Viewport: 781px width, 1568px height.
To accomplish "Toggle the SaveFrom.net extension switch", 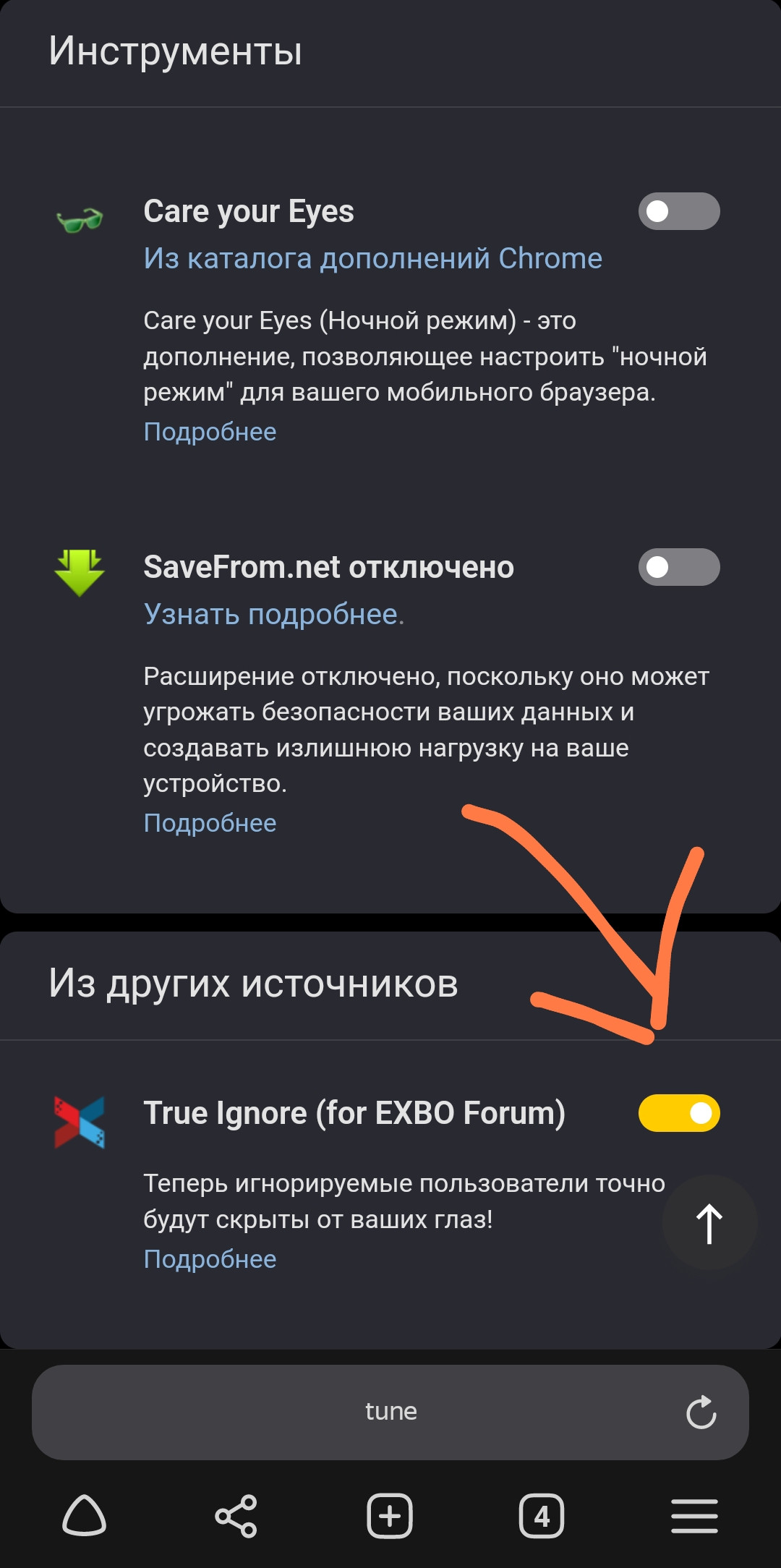I will click(x=678, y=567).
